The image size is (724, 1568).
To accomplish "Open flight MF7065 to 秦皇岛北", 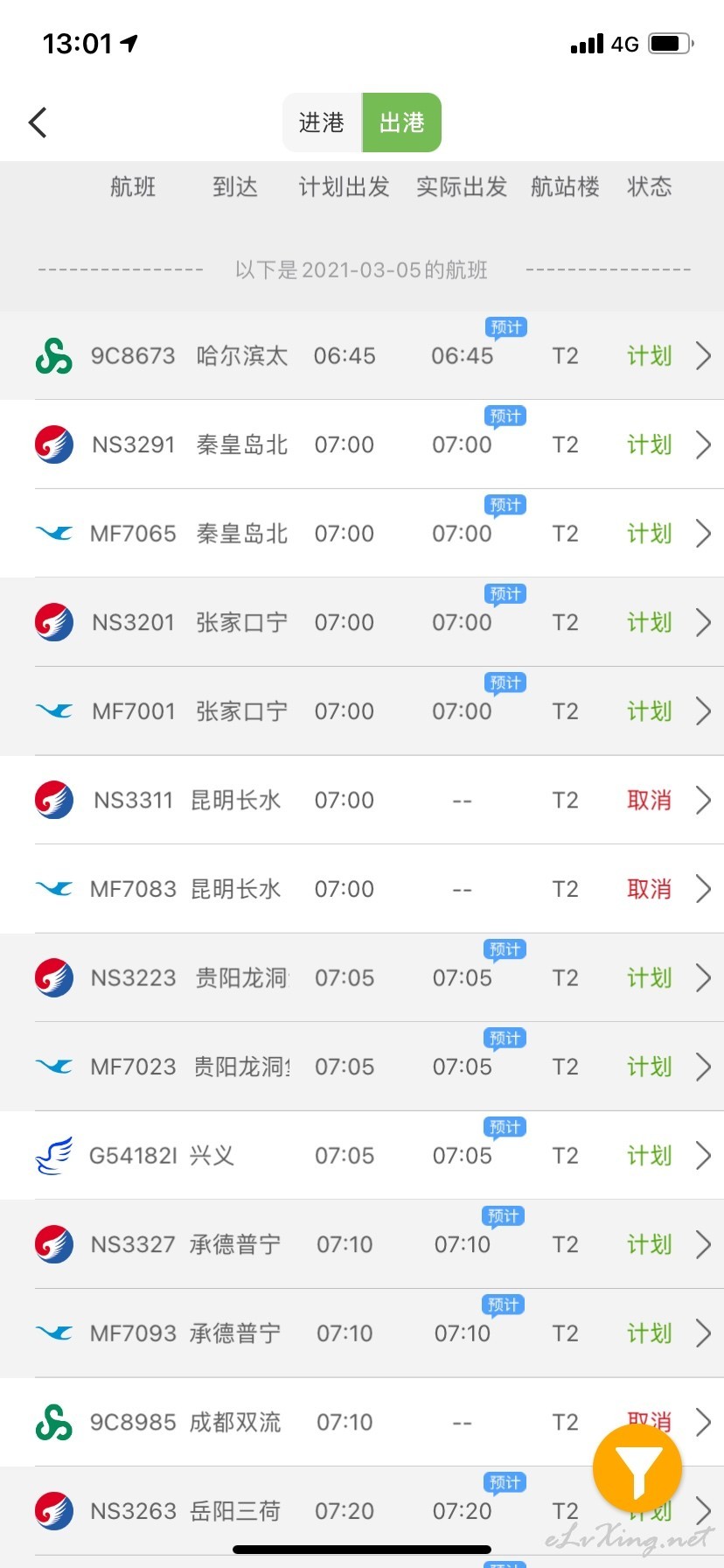I will (362, 534).
